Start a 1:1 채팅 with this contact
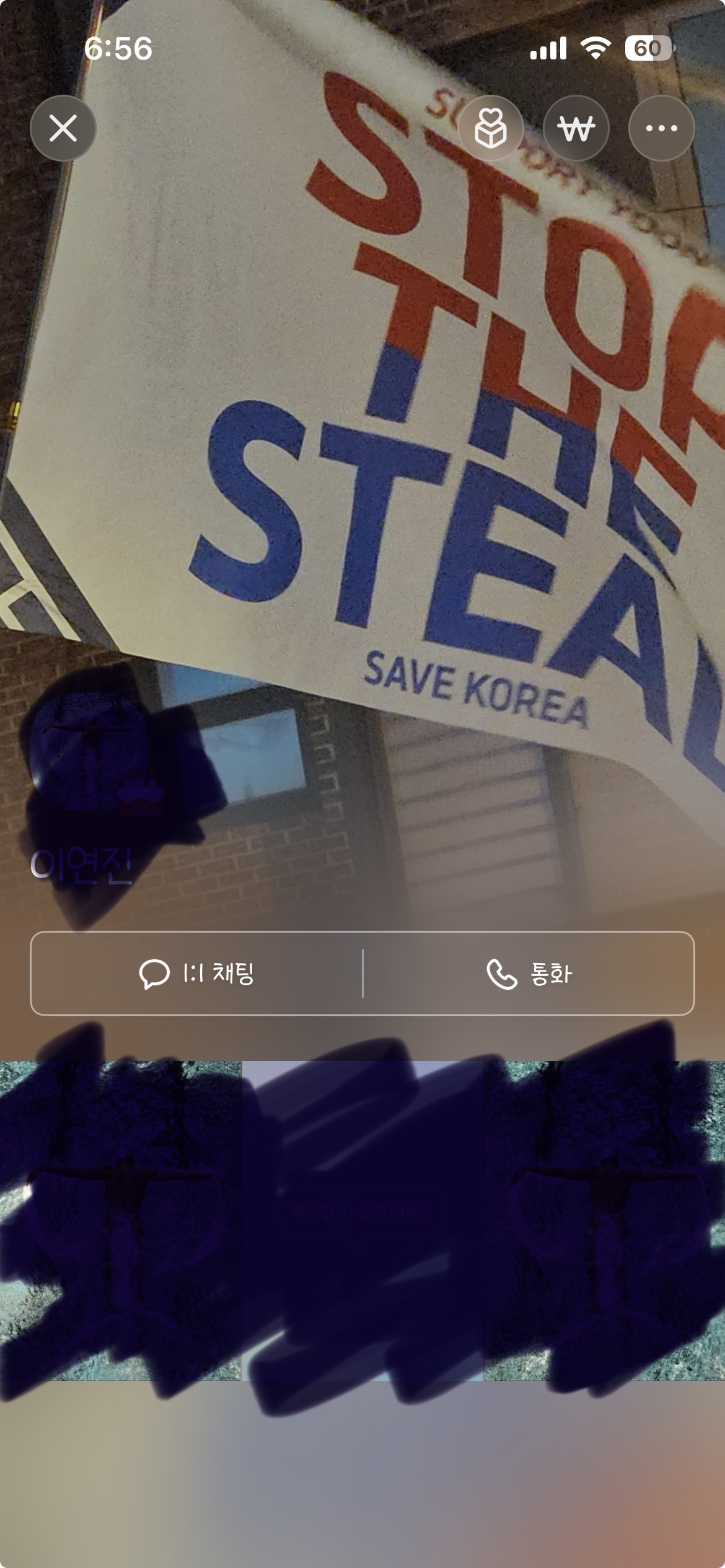 [196, 973]
